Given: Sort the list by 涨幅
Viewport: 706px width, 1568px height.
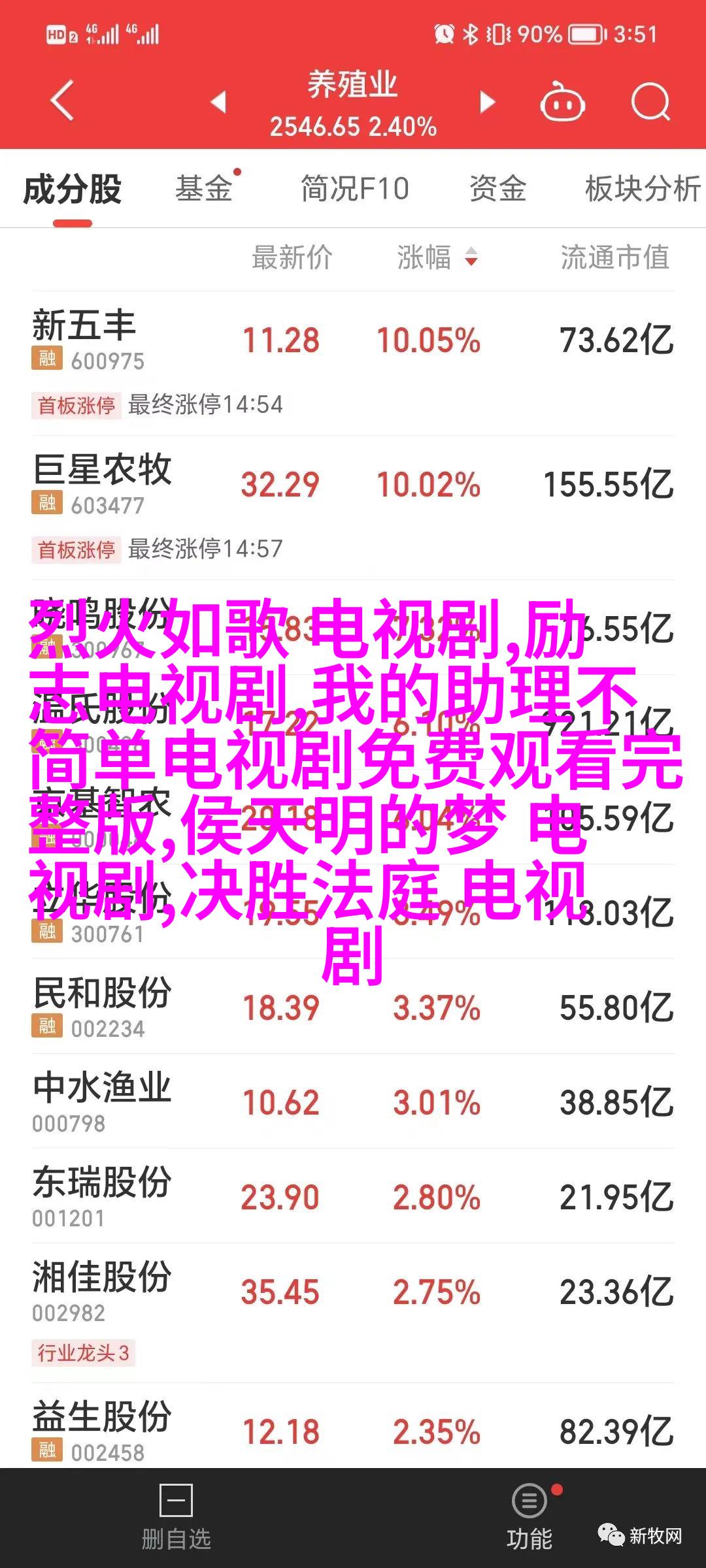Looking at the screenshot, I should 437,257.
